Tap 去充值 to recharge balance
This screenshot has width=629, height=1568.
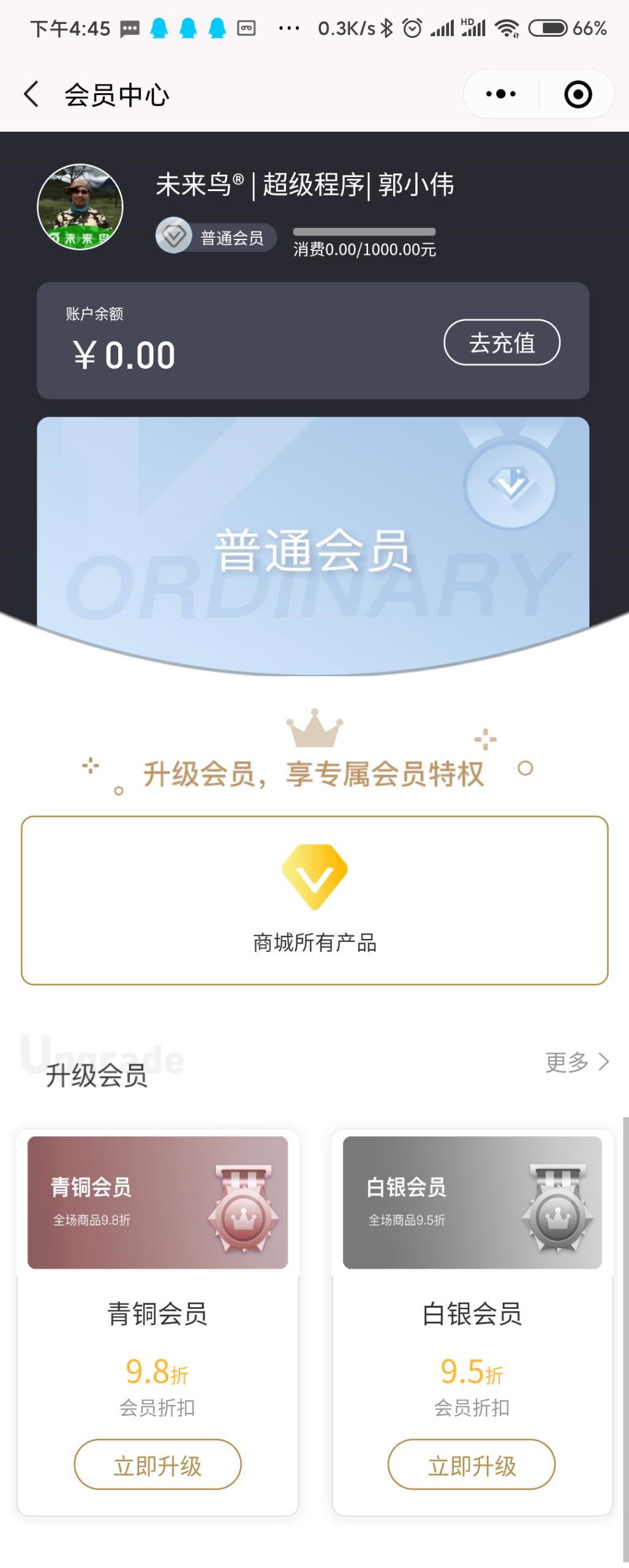[502, 342]
